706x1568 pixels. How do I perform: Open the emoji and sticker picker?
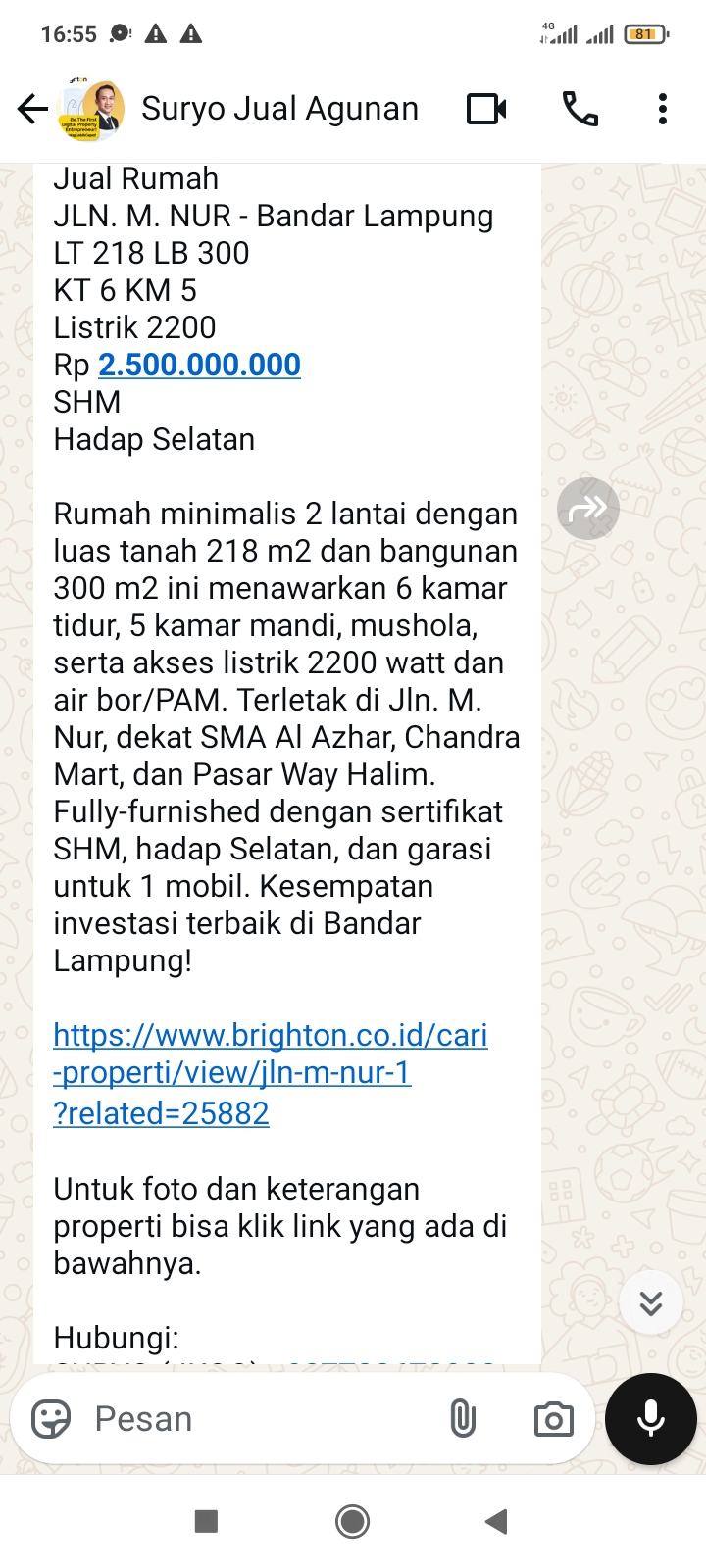(x=51, y=1418)
